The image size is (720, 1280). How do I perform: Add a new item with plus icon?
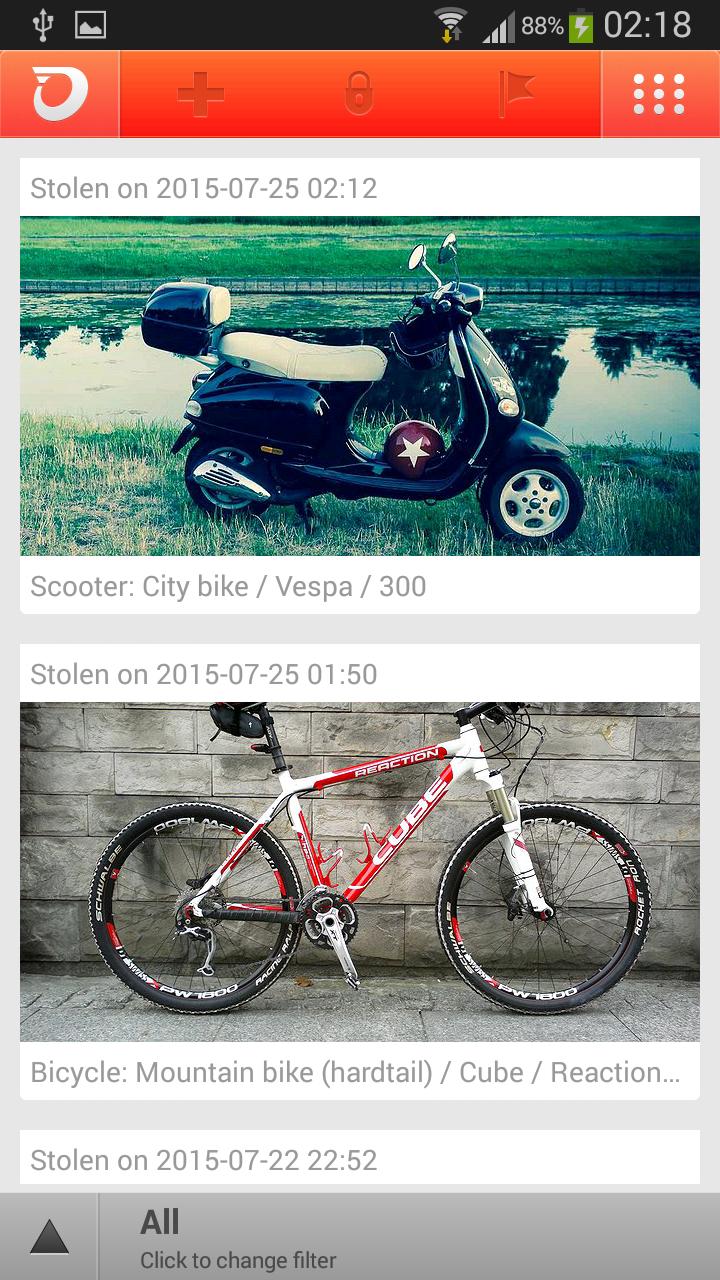200,94
